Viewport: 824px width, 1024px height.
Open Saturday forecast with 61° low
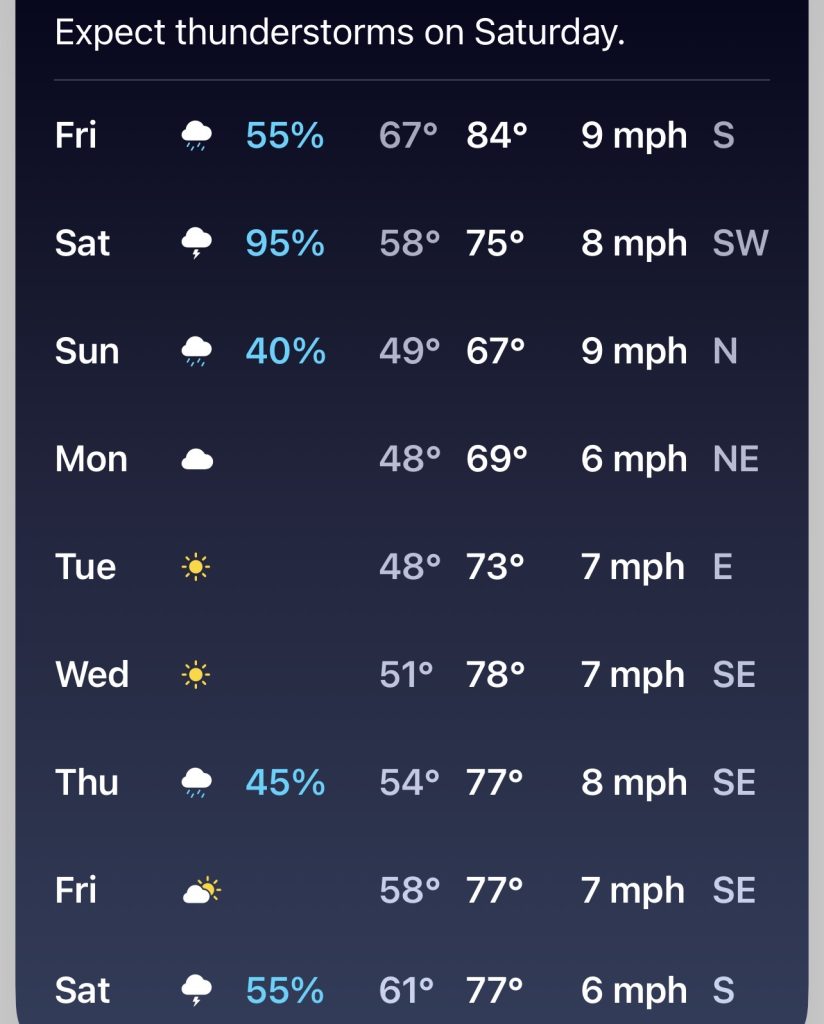[x=411, y=990]
